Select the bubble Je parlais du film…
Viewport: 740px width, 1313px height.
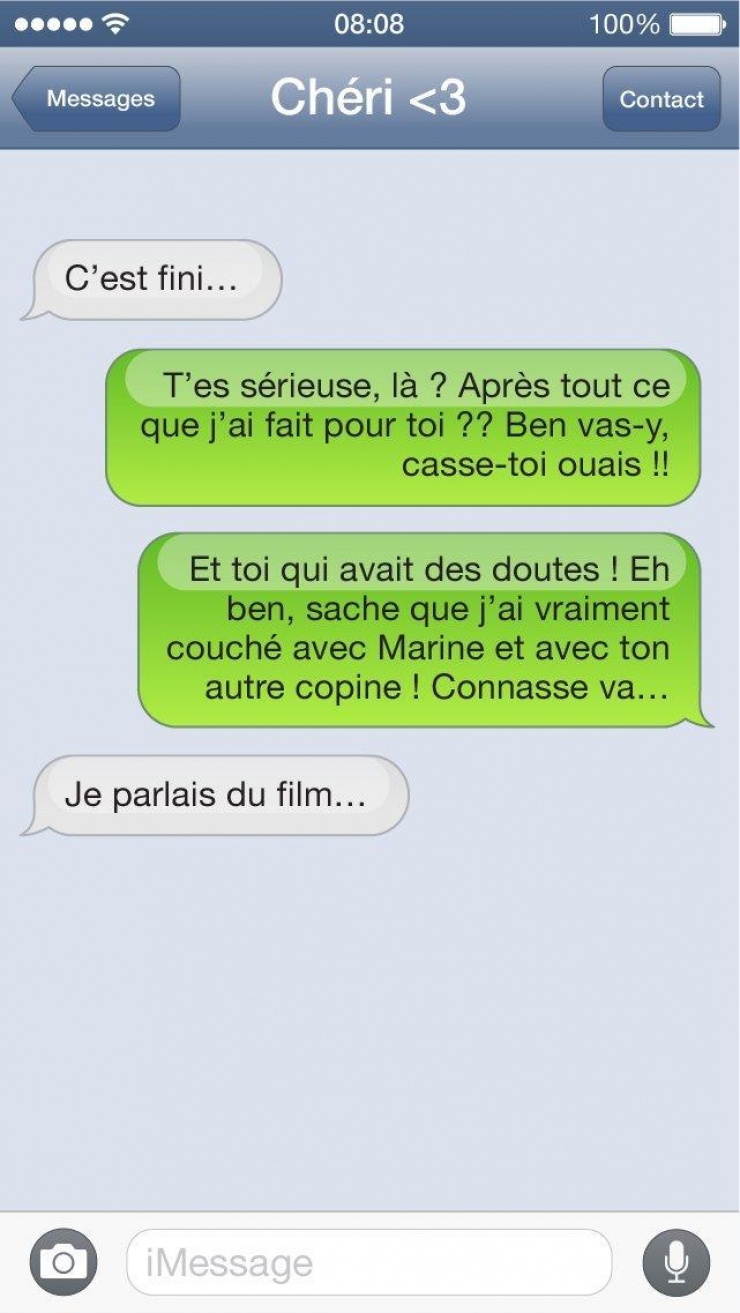point(215,794)
